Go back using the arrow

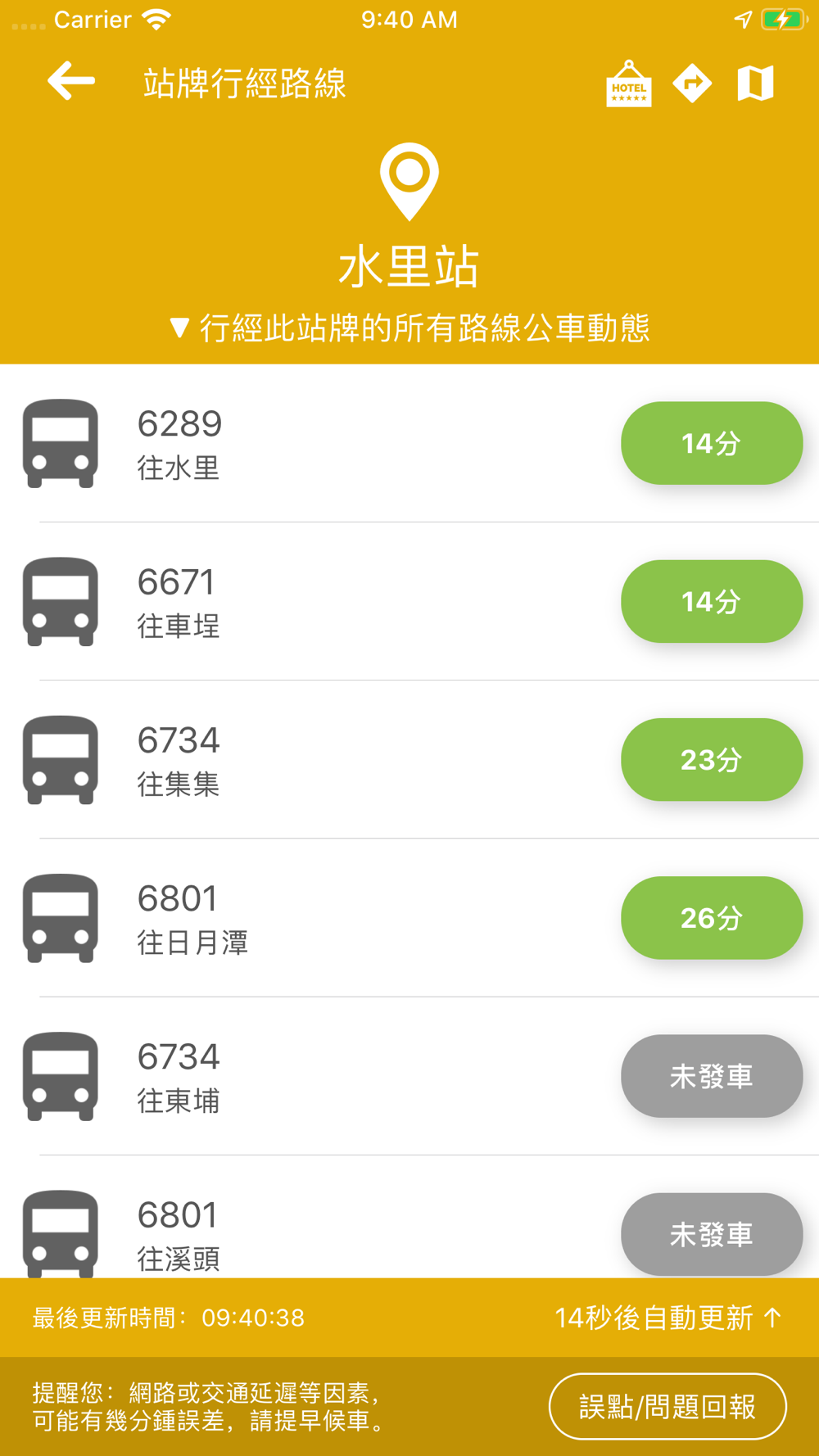point(71,81)
